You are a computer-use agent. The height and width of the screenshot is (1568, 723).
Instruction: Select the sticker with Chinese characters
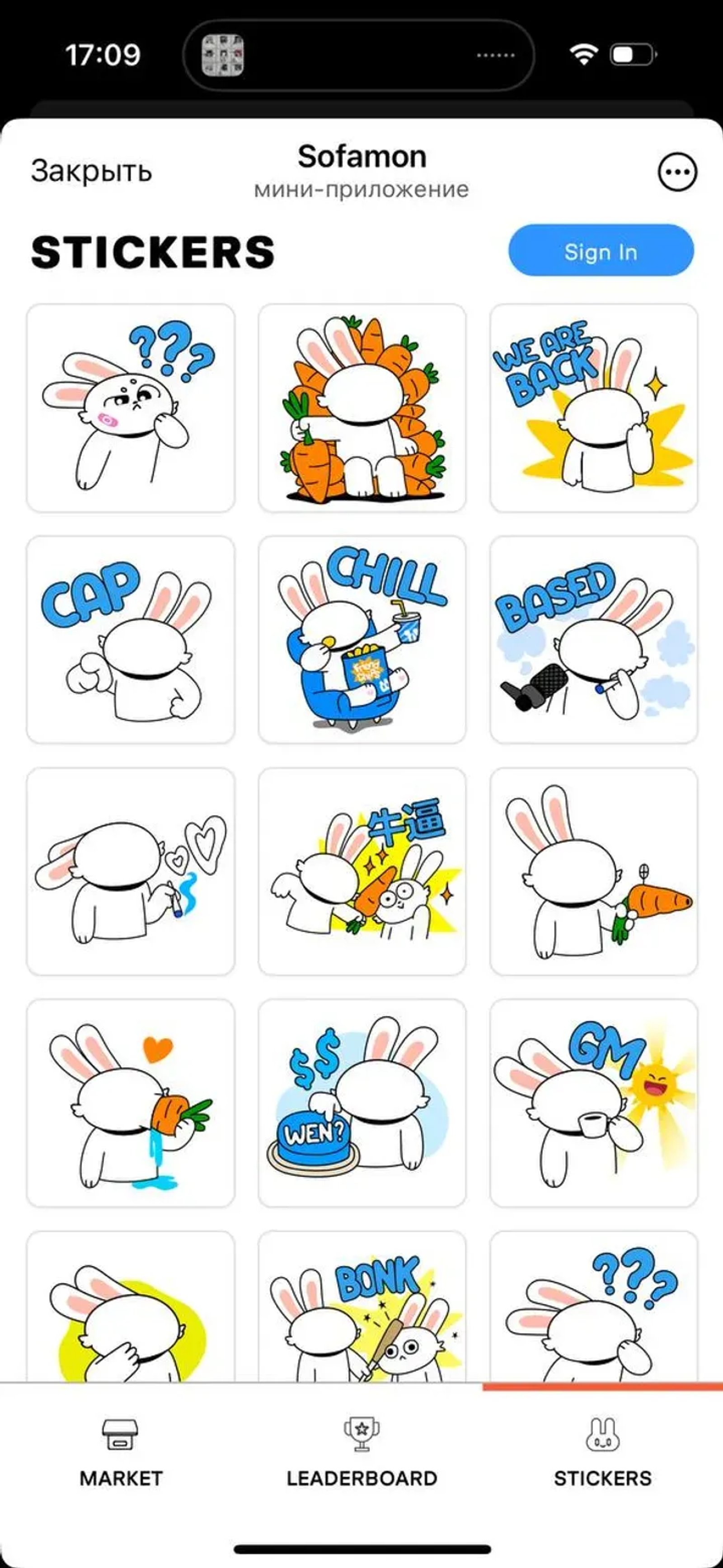click(362, 872)
